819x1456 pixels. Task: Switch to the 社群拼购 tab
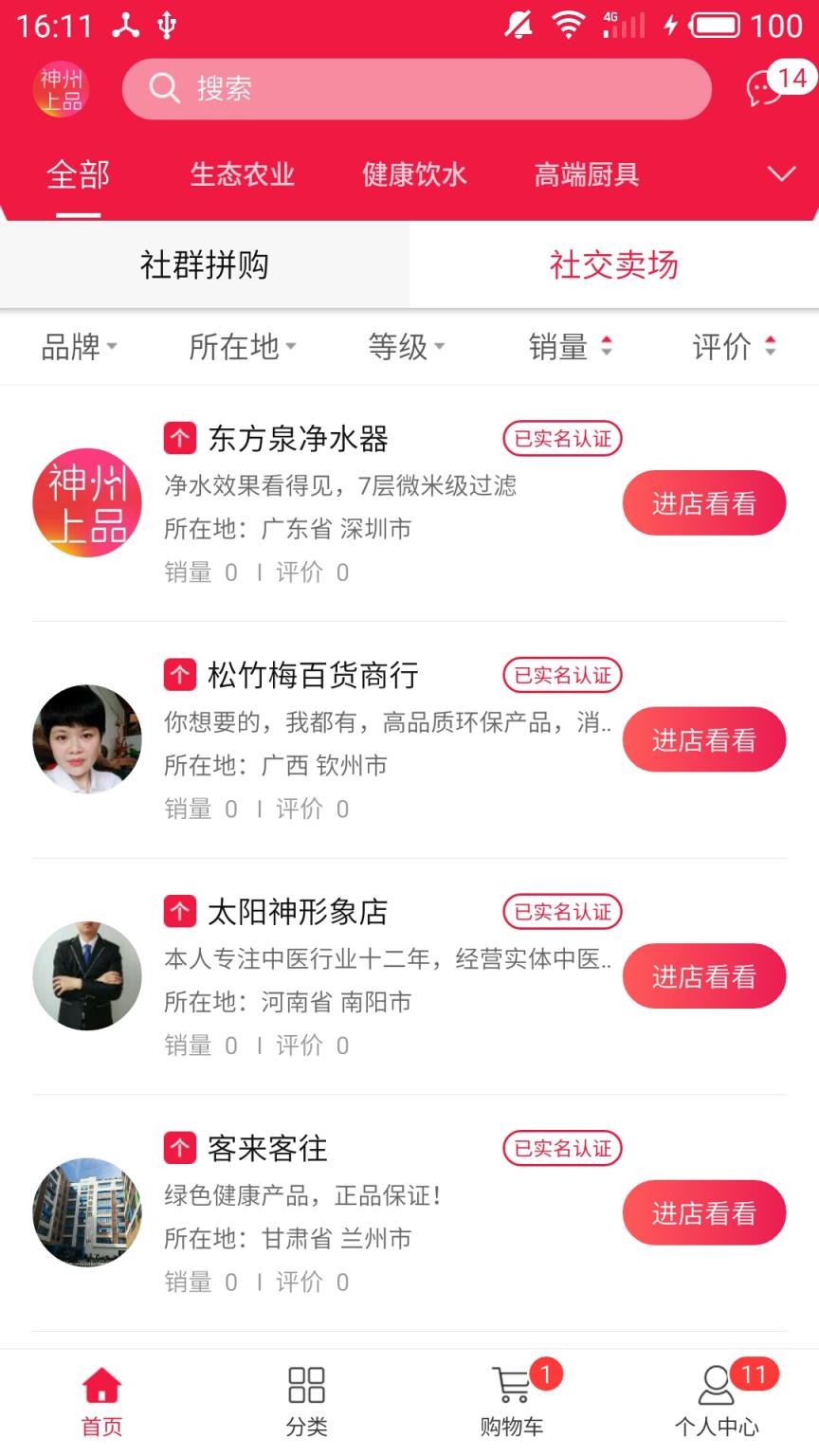point(205,265)
